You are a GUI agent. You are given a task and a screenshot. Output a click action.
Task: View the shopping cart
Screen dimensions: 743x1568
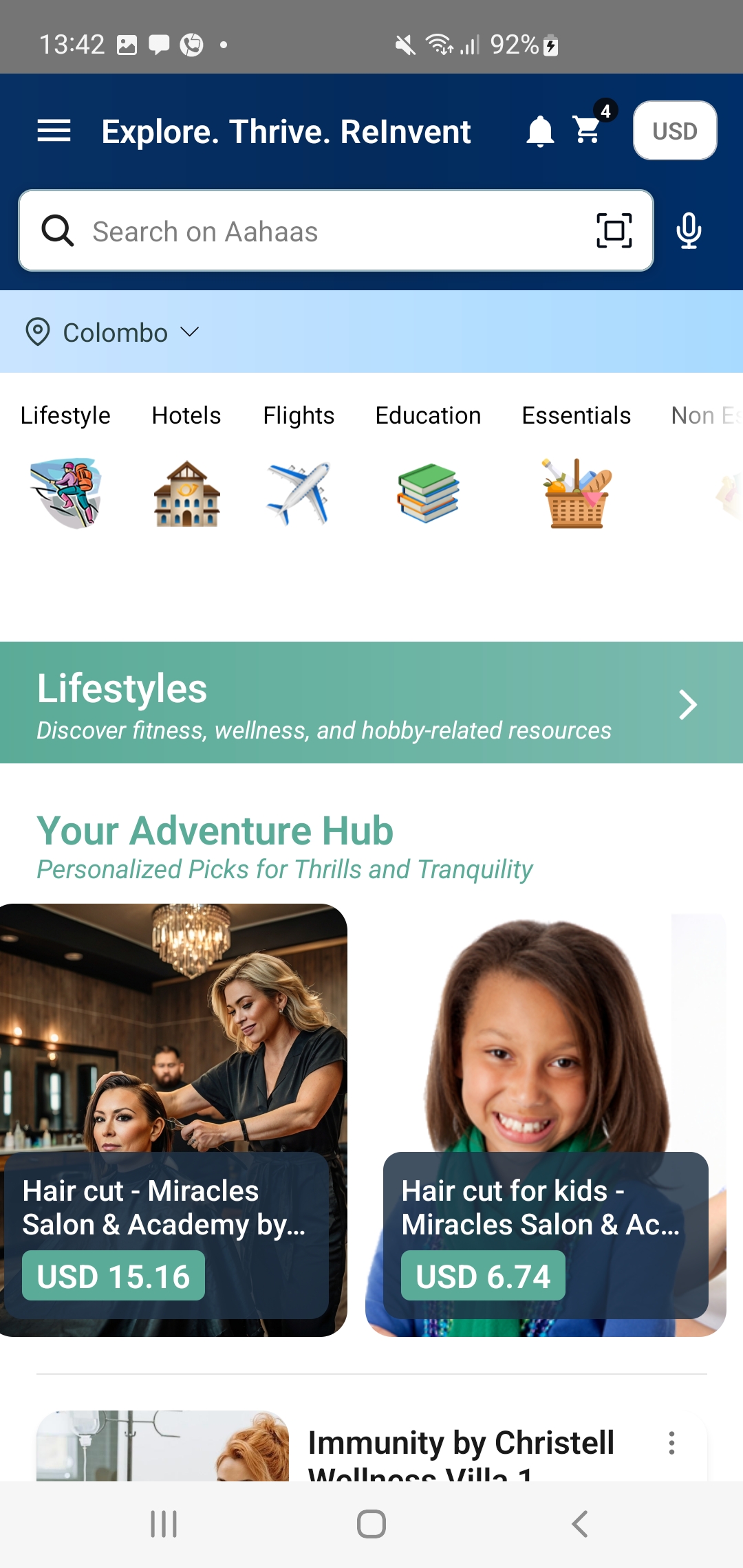pyautogui.click(x=588, y=129)
